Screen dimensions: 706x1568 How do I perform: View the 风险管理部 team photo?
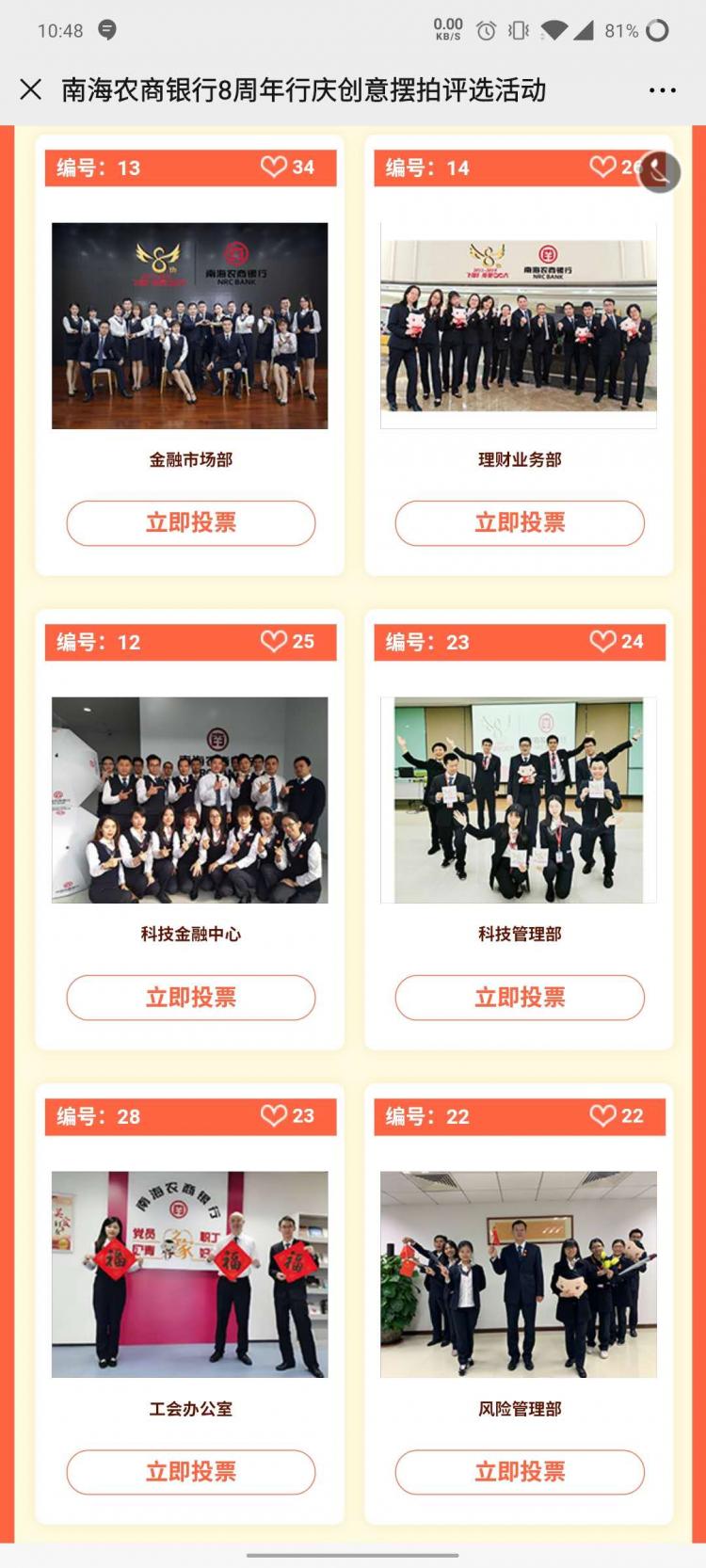519,1274
